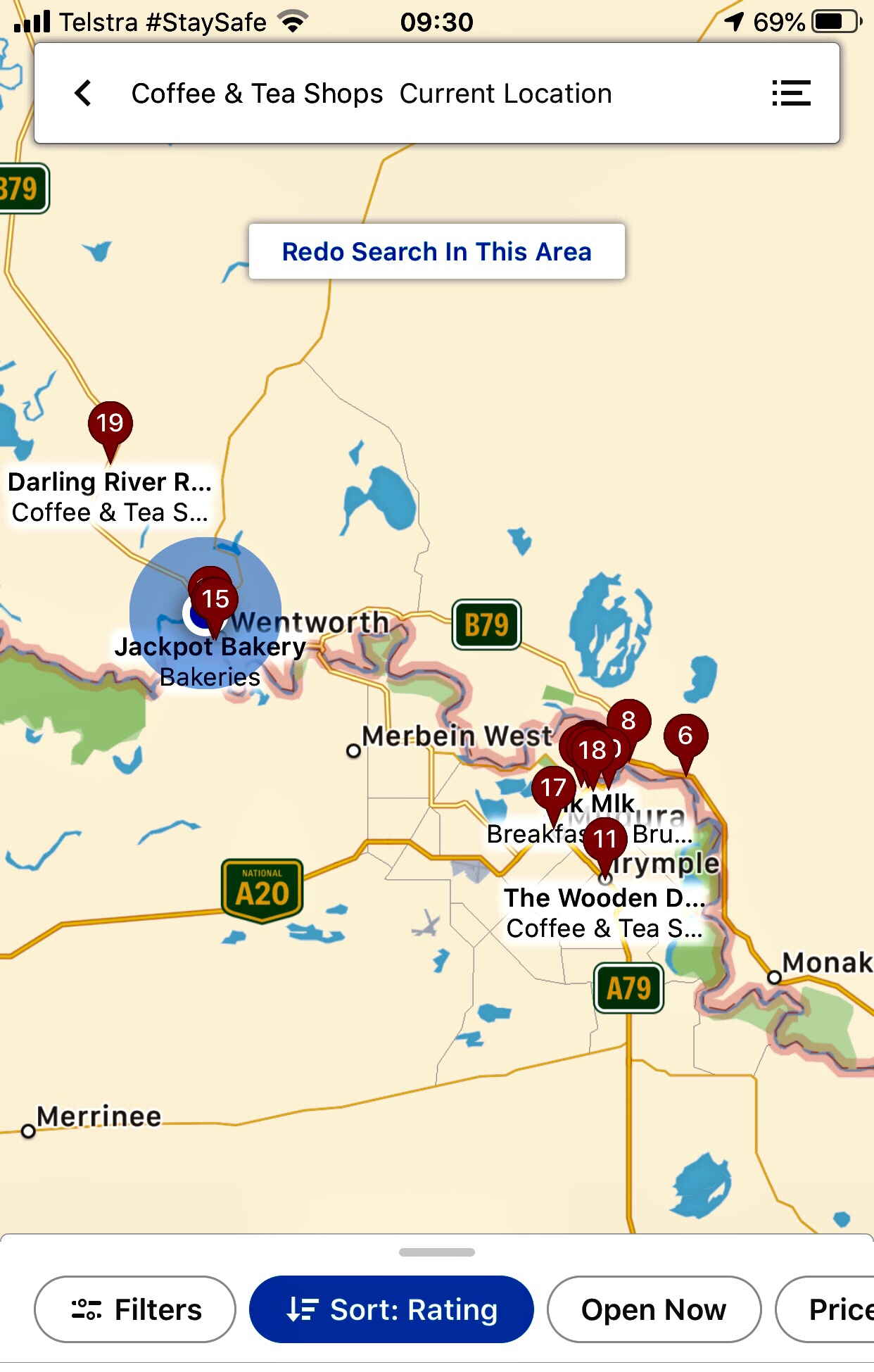Switch to the list view icon
This screenshot has height=1372, width=874.
tap(791, 93)
